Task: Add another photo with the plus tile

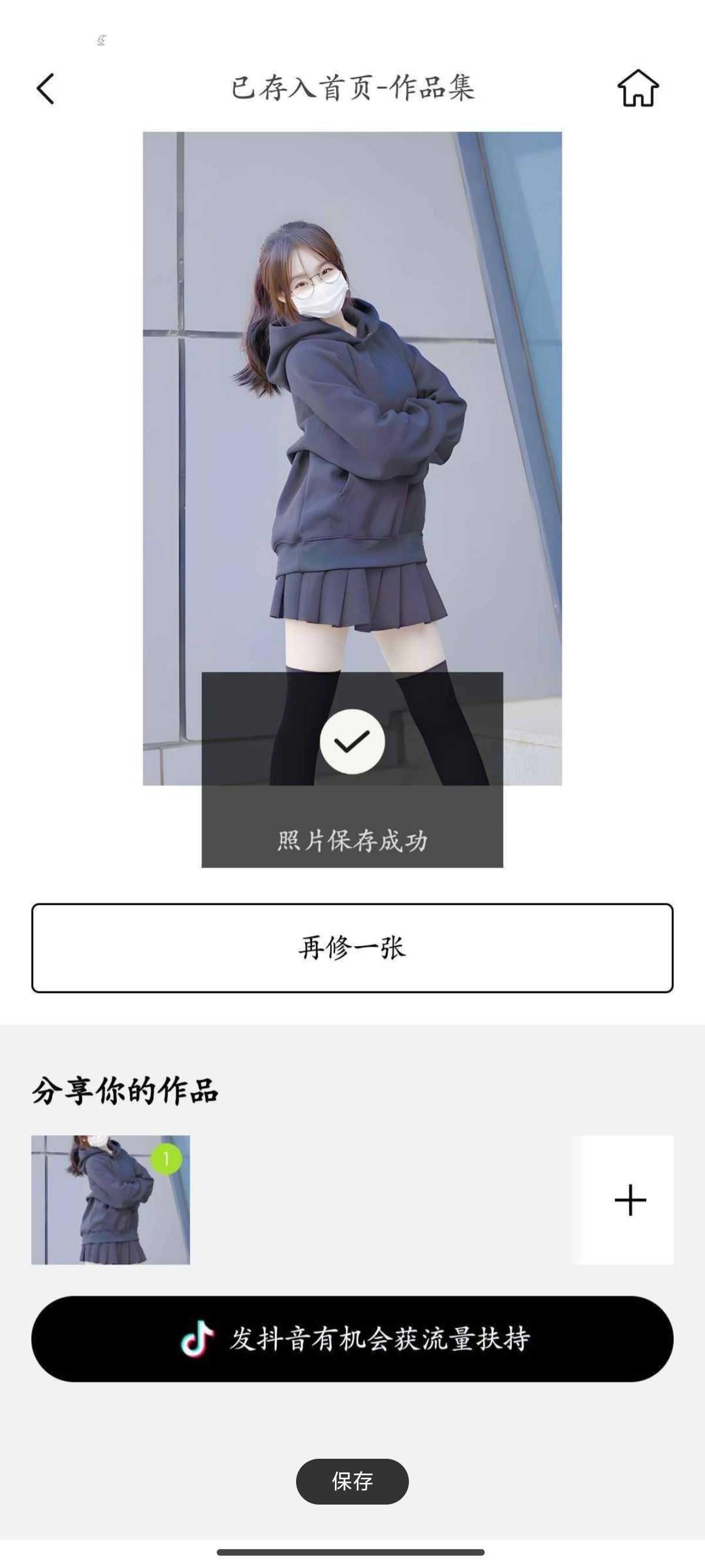Action: pos(629,1200)
